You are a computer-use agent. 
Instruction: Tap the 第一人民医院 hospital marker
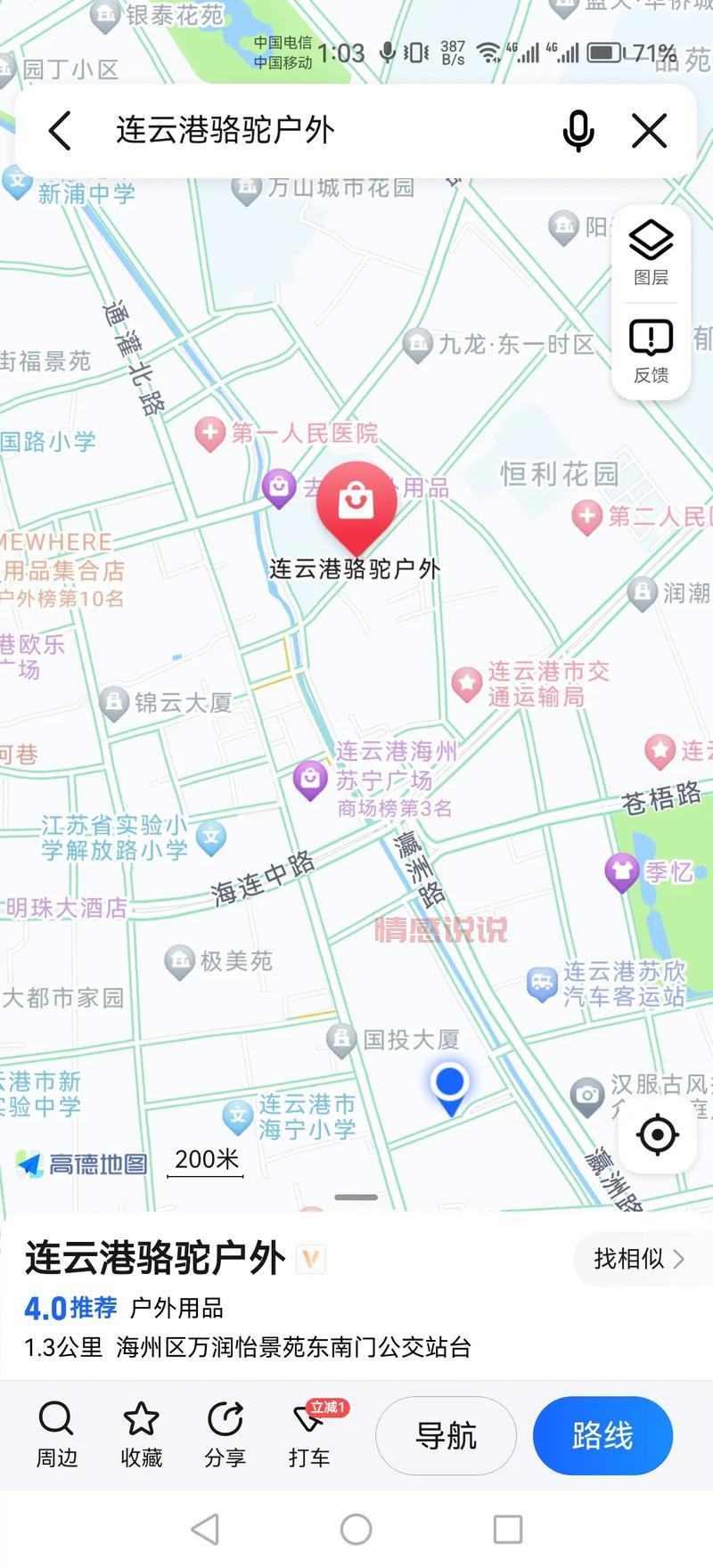209,432
